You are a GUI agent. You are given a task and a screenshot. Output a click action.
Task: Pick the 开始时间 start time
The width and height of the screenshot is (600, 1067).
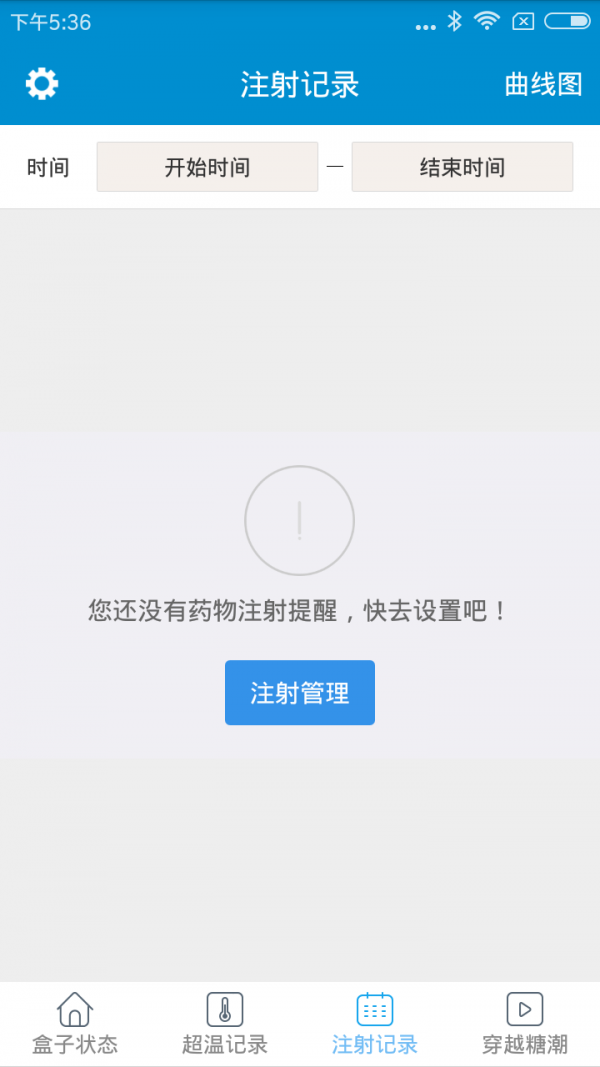(207, 167)
